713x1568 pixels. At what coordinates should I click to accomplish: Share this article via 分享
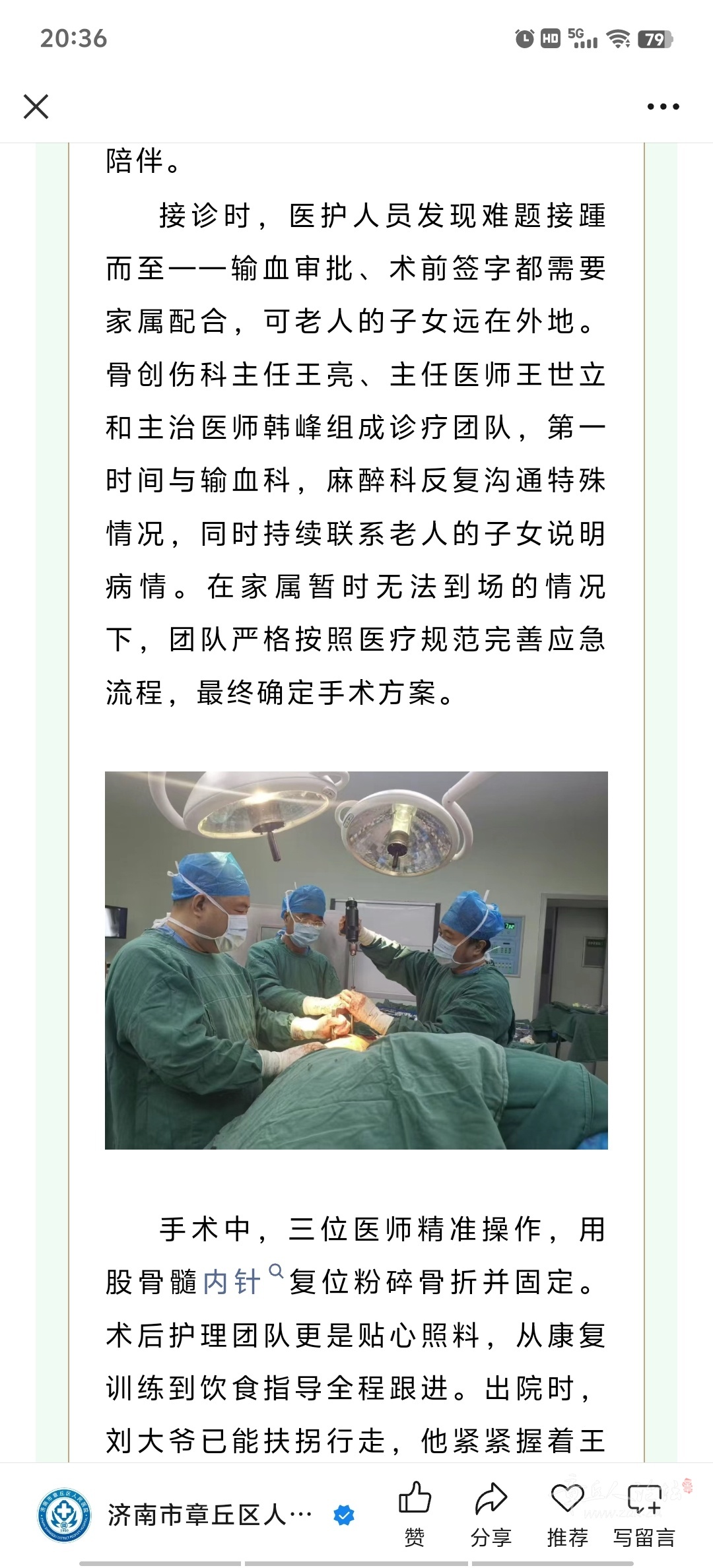tap(491, 1515)
